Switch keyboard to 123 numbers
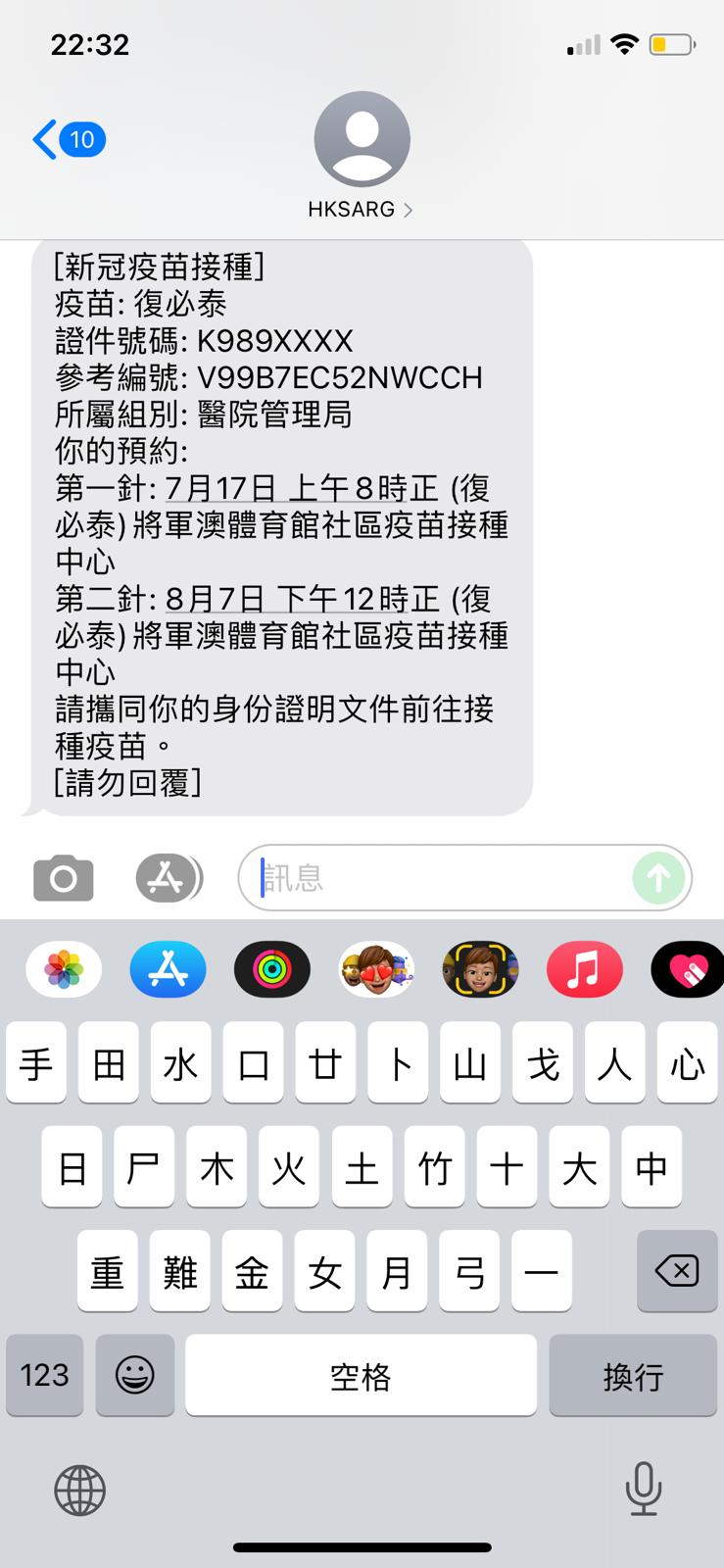Screen dimensions: 724x1568 pyautogui.click(x=44, y=1375)
